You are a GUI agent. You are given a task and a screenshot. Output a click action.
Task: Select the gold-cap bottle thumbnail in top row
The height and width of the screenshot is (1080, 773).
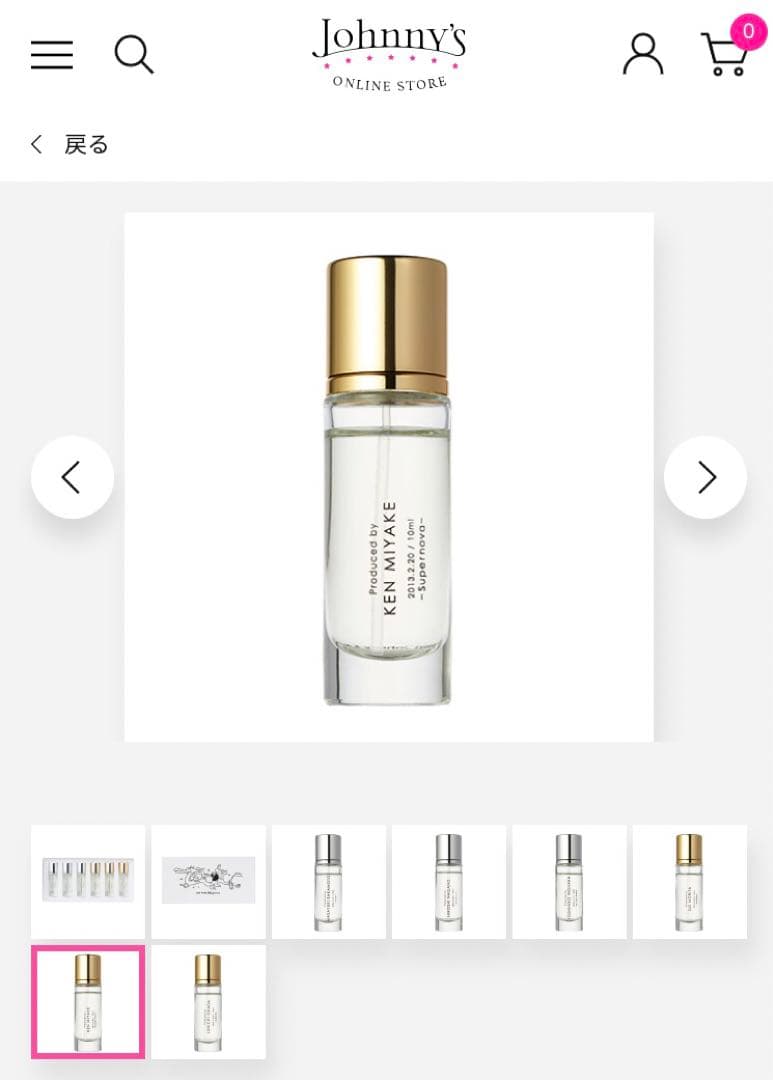(689, 881)
